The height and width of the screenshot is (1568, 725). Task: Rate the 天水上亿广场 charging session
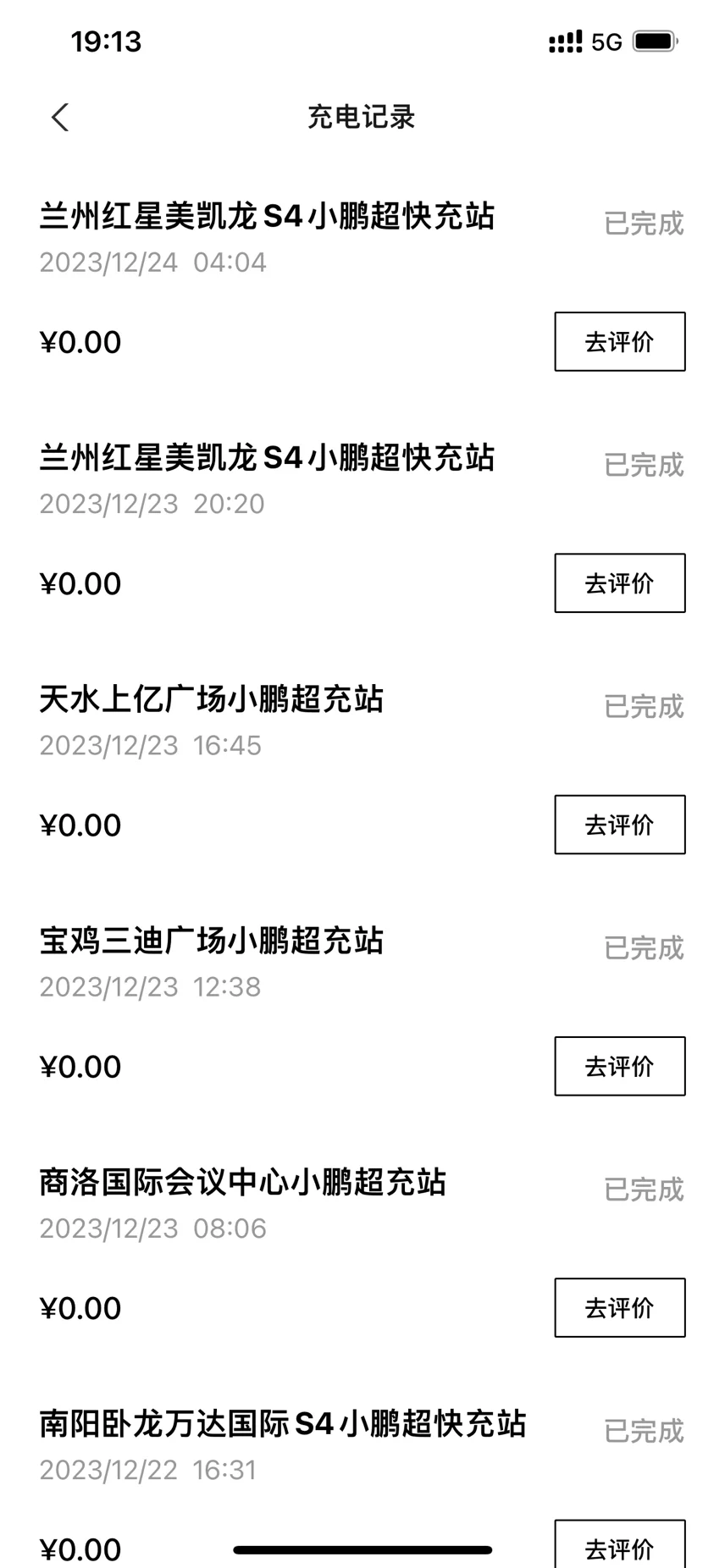[x=620, y=825]
